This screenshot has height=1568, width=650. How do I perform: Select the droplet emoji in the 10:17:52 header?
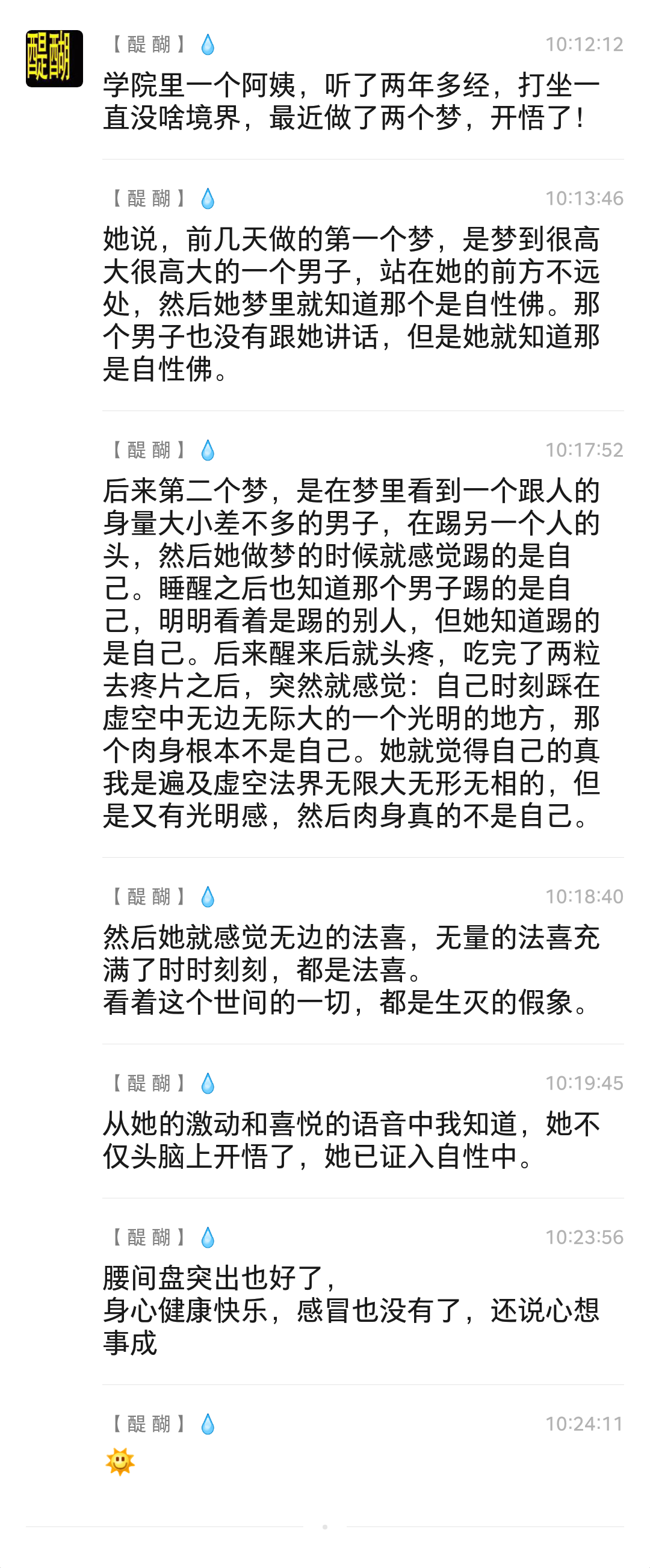click(207, 450)
